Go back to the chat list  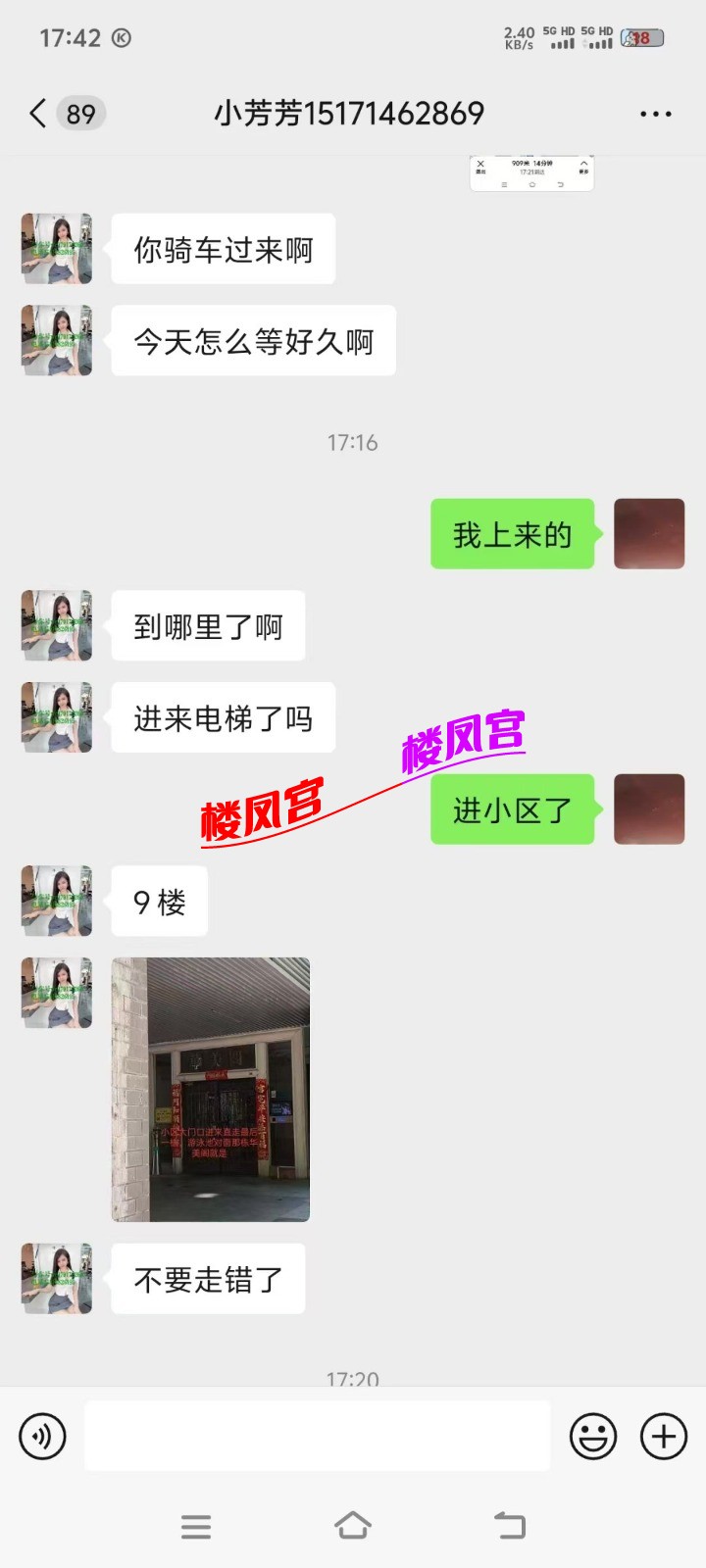click(x=39, y=114)
